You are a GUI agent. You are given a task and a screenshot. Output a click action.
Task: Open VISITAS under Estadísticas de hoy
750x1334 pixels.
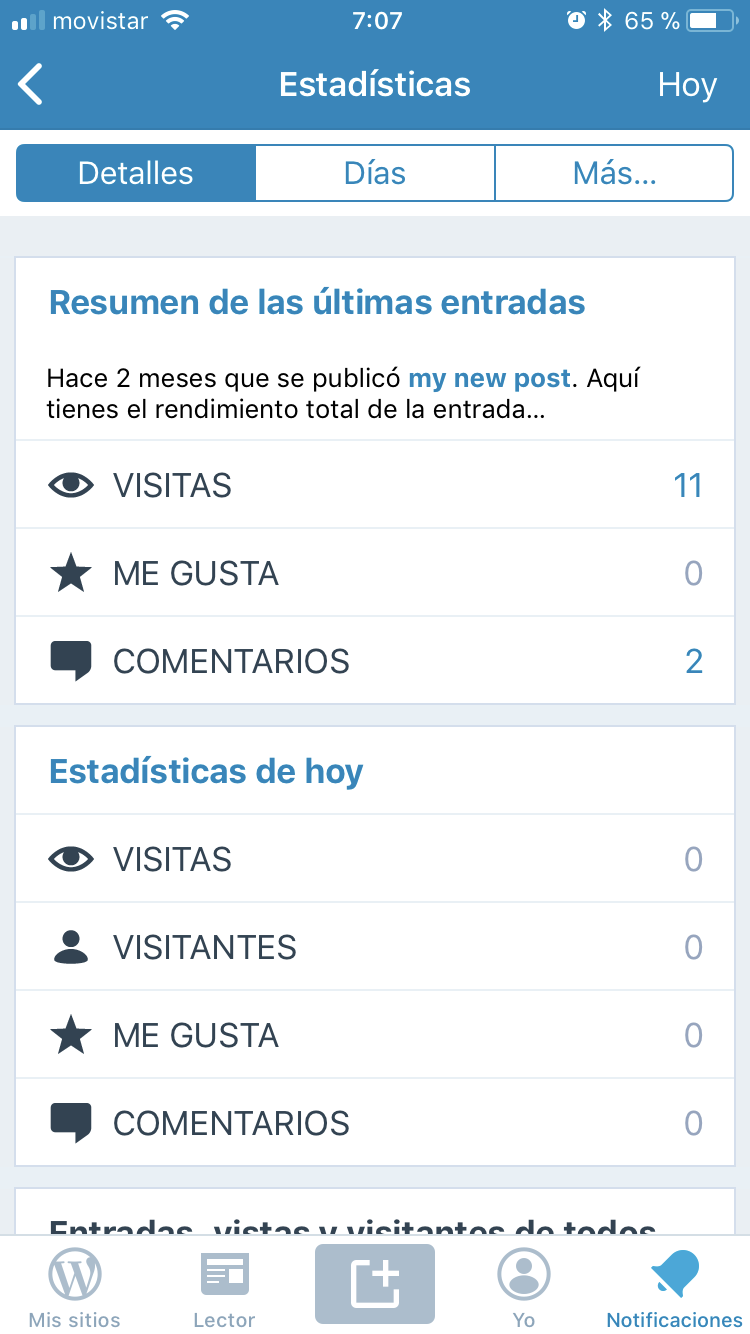pos(375,859)
